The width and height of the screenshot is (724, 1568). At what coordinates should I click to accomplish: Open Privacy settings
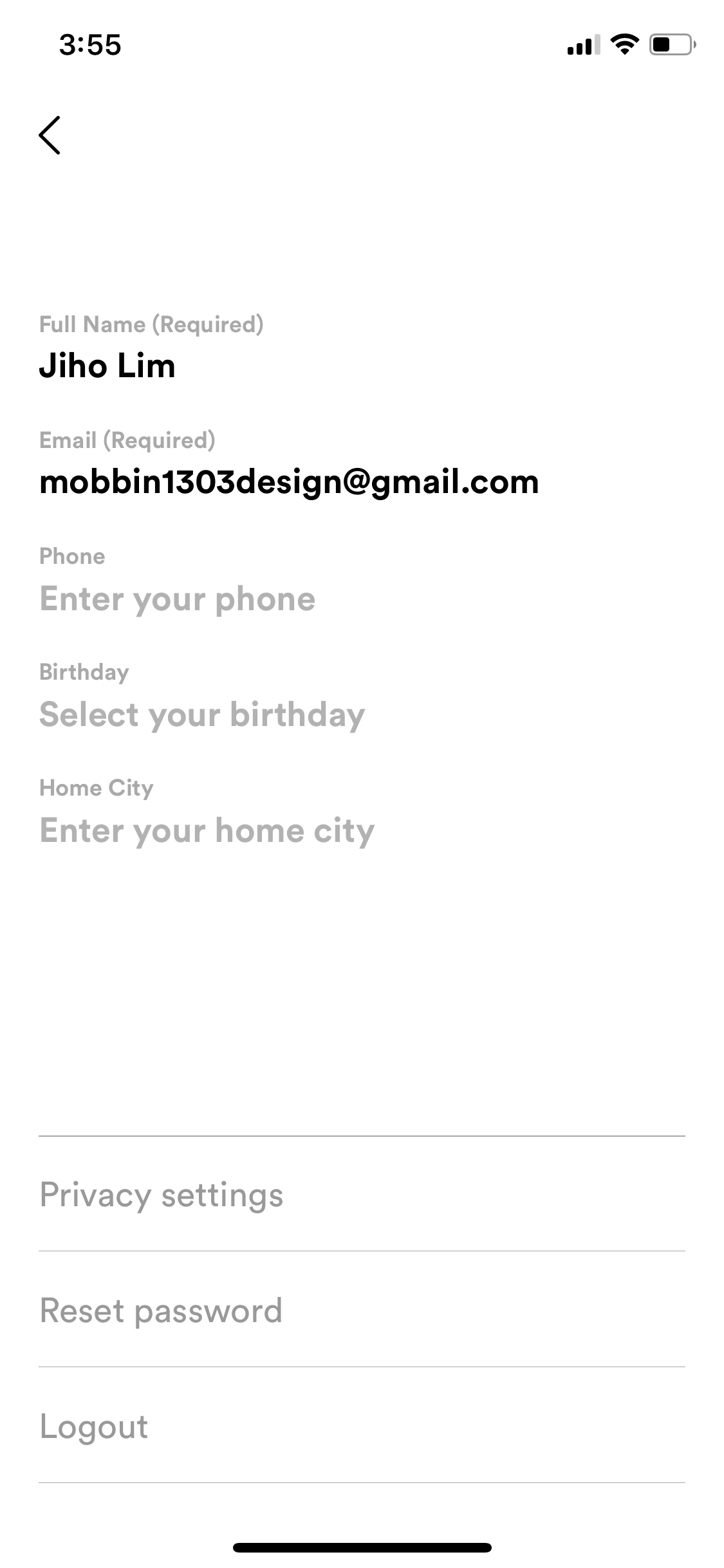(362, 1194)
